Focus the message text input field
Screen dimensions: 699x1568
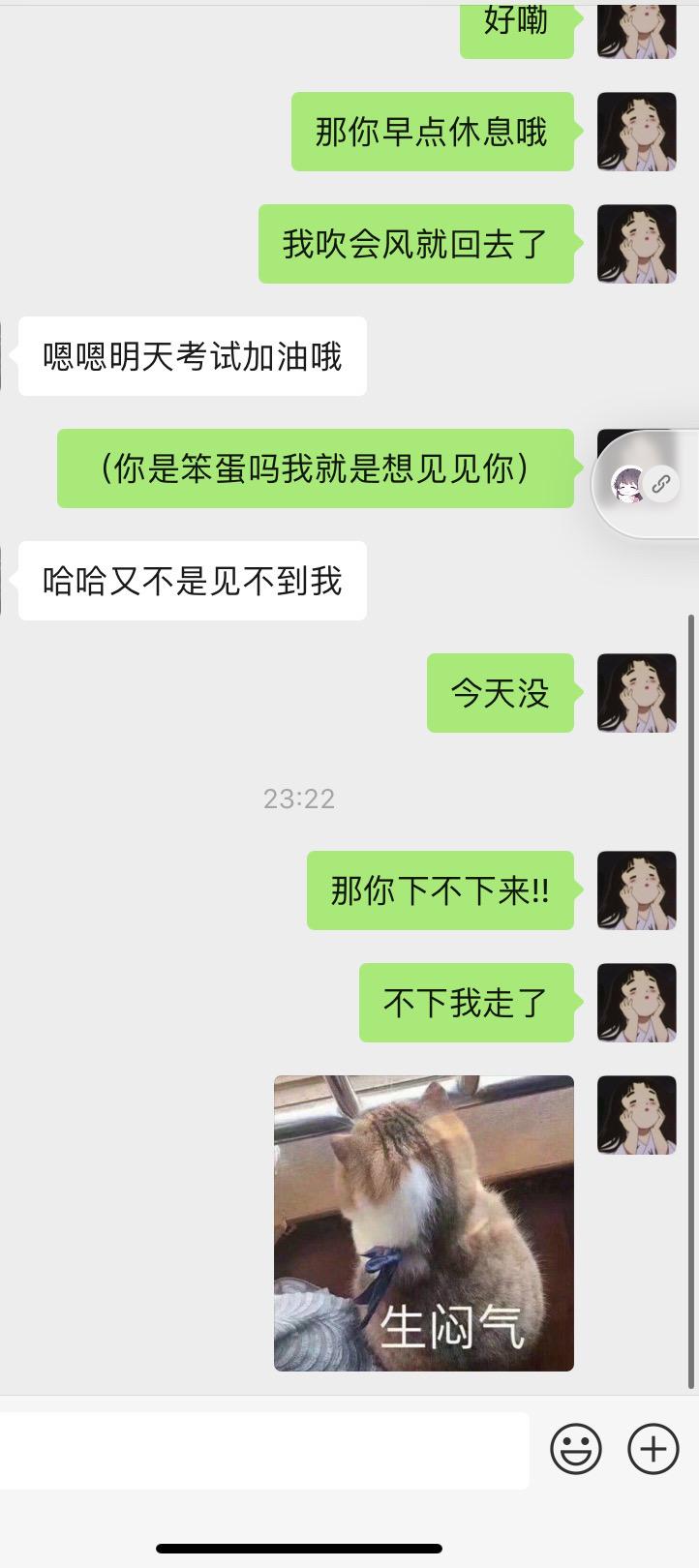pyautogui.click(x=263, y=1450)
